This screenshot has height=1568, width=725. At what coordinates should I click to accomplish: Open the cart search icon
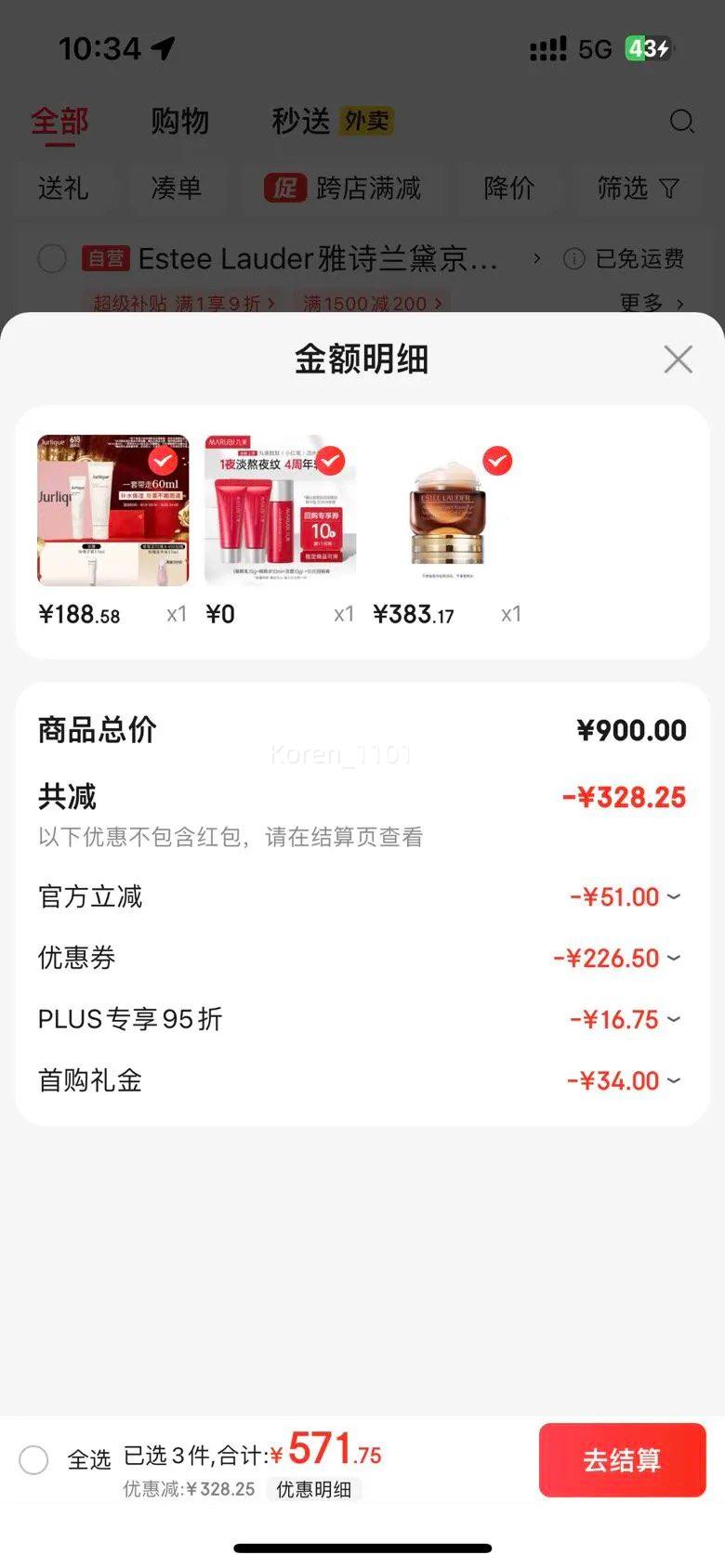point(681,122)
